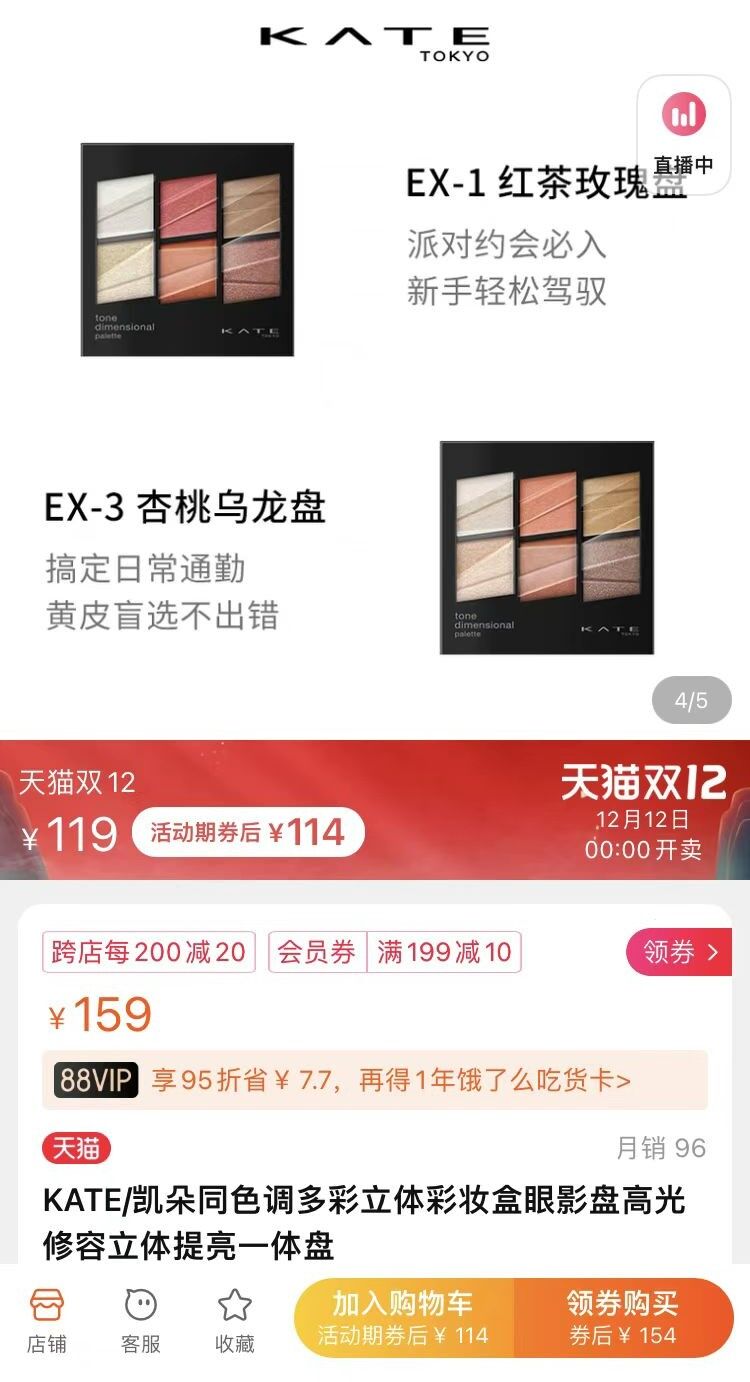This screenshot has height=1382, width=750.
Task: View the KATE palette product image
Action: [x=375, y=400]
